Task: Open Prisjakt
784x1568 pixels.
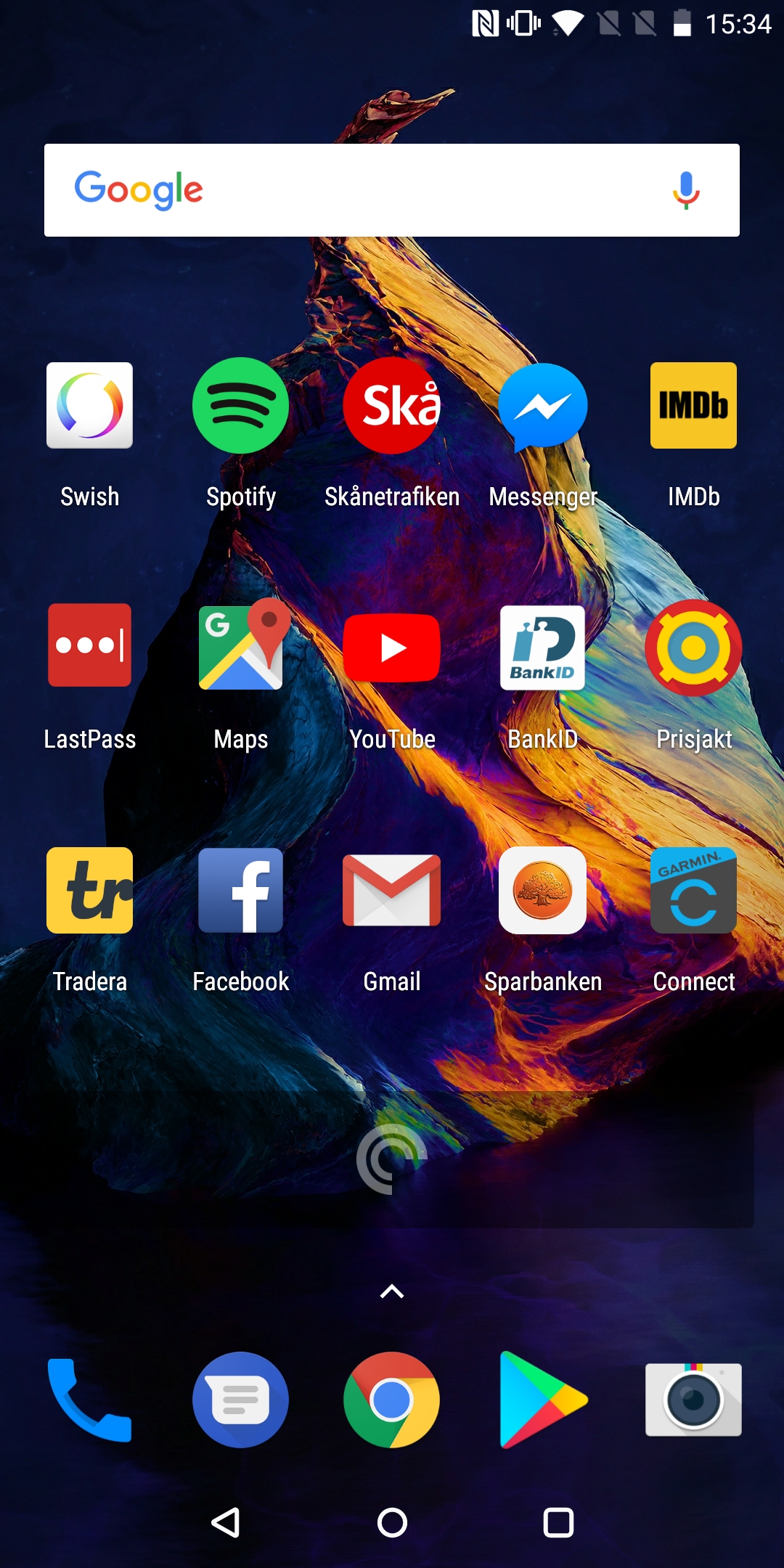Action: click(693, 648)
